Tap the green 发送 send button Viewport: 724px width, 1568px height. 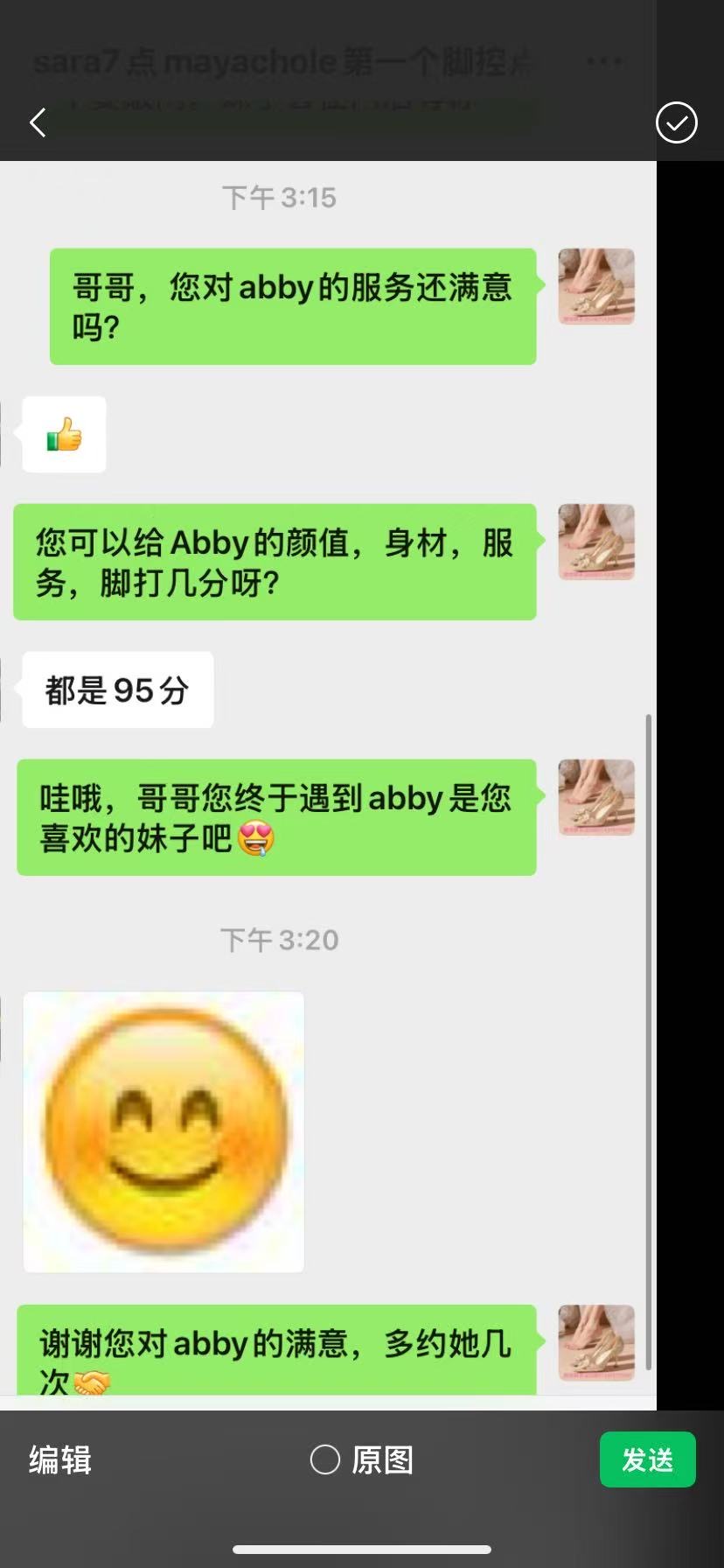tap(648, 1459)
